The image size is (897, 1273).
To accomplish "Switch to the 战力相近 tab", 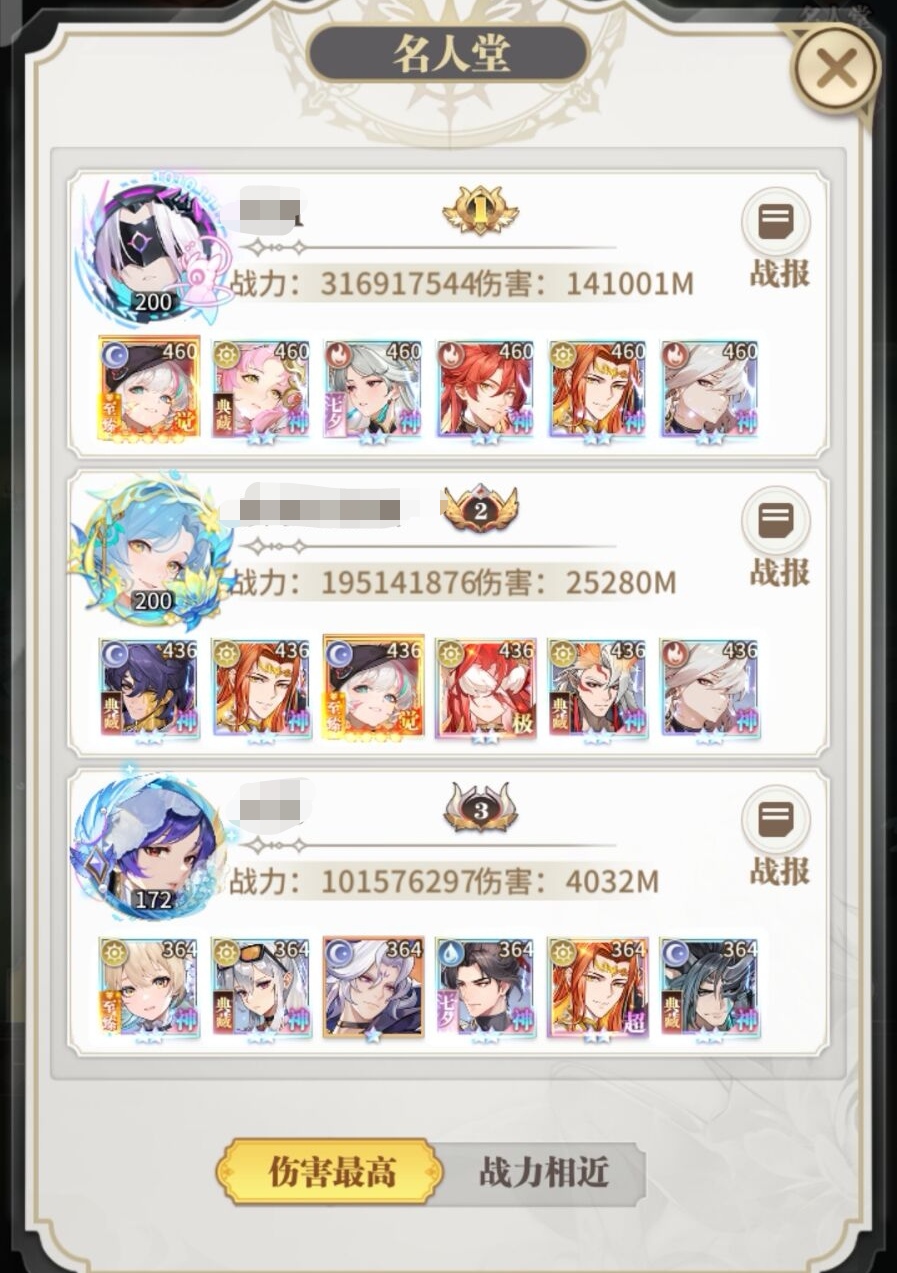I will coord(544,1172).
